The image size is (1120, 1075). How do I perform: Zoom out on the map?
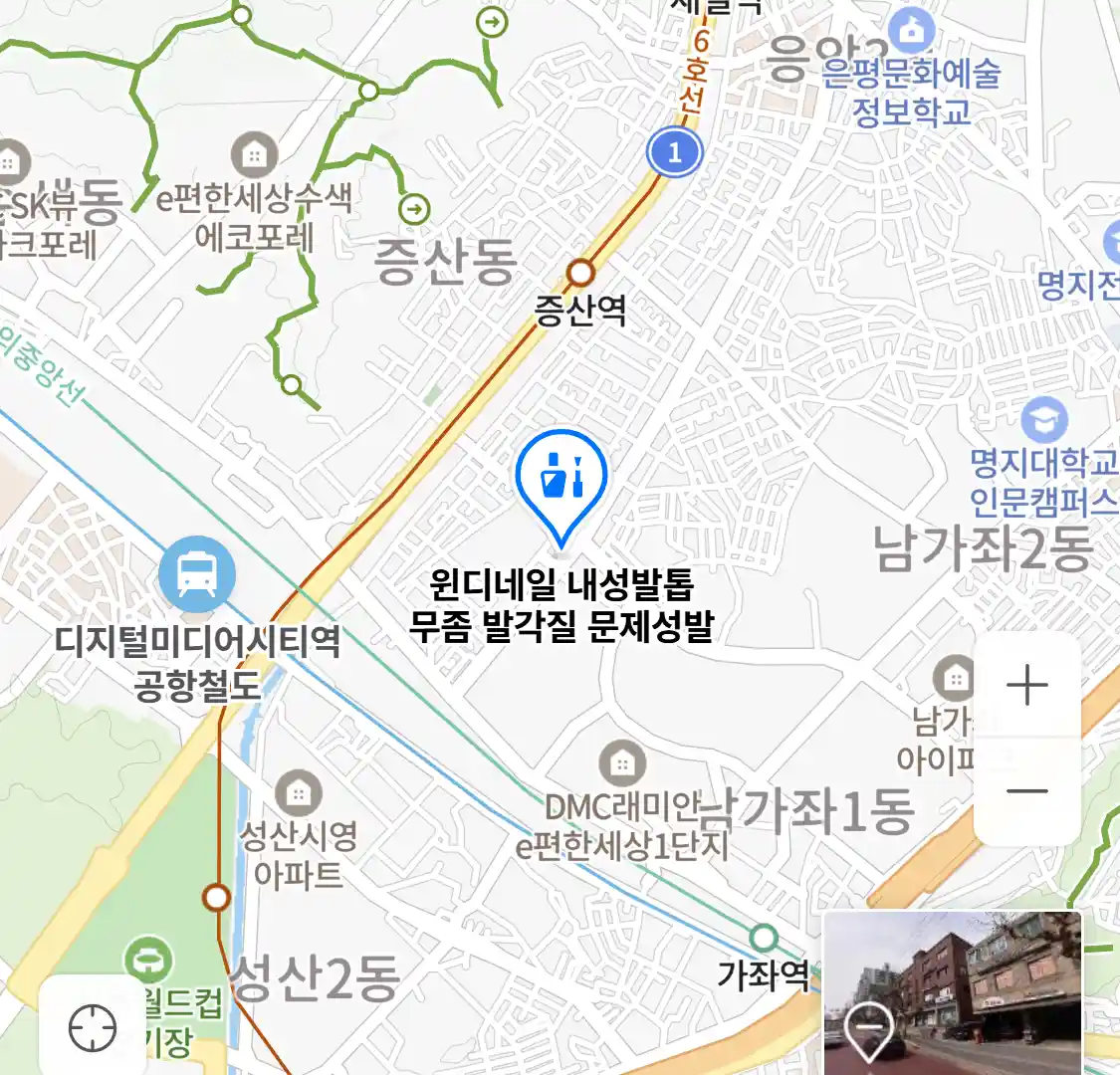1026,792
